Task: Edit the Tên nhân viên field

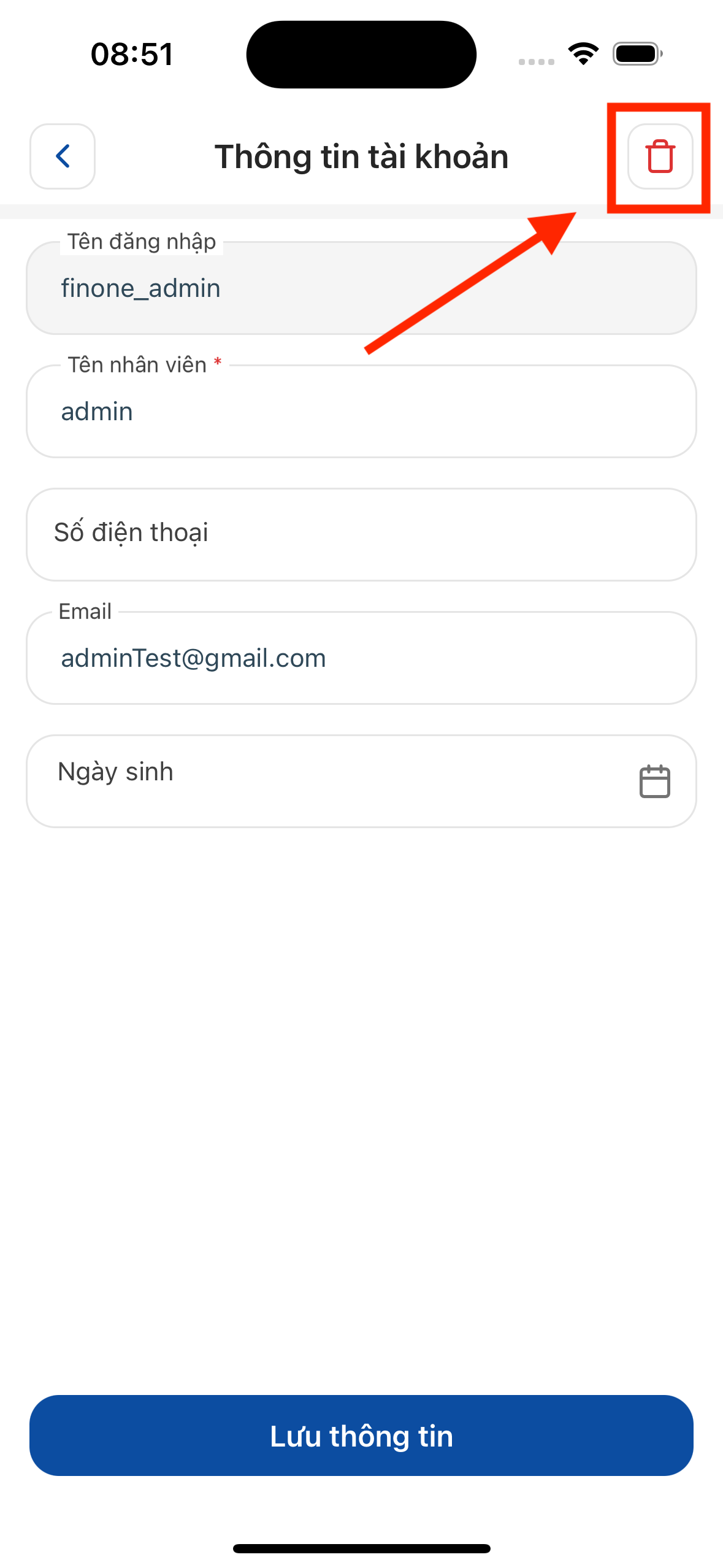Action: (361, 412)
